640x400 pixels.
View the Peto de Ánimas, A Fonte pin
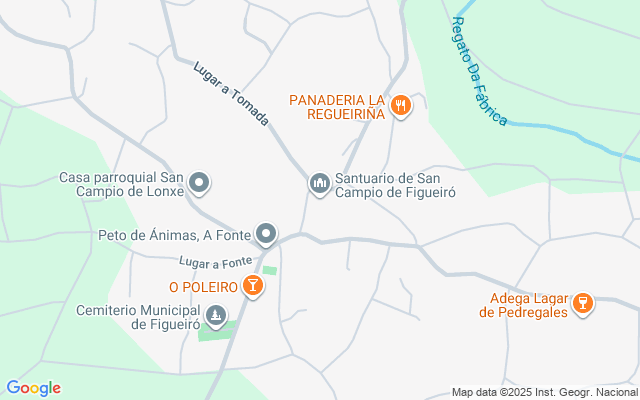[x=266, y=235]
